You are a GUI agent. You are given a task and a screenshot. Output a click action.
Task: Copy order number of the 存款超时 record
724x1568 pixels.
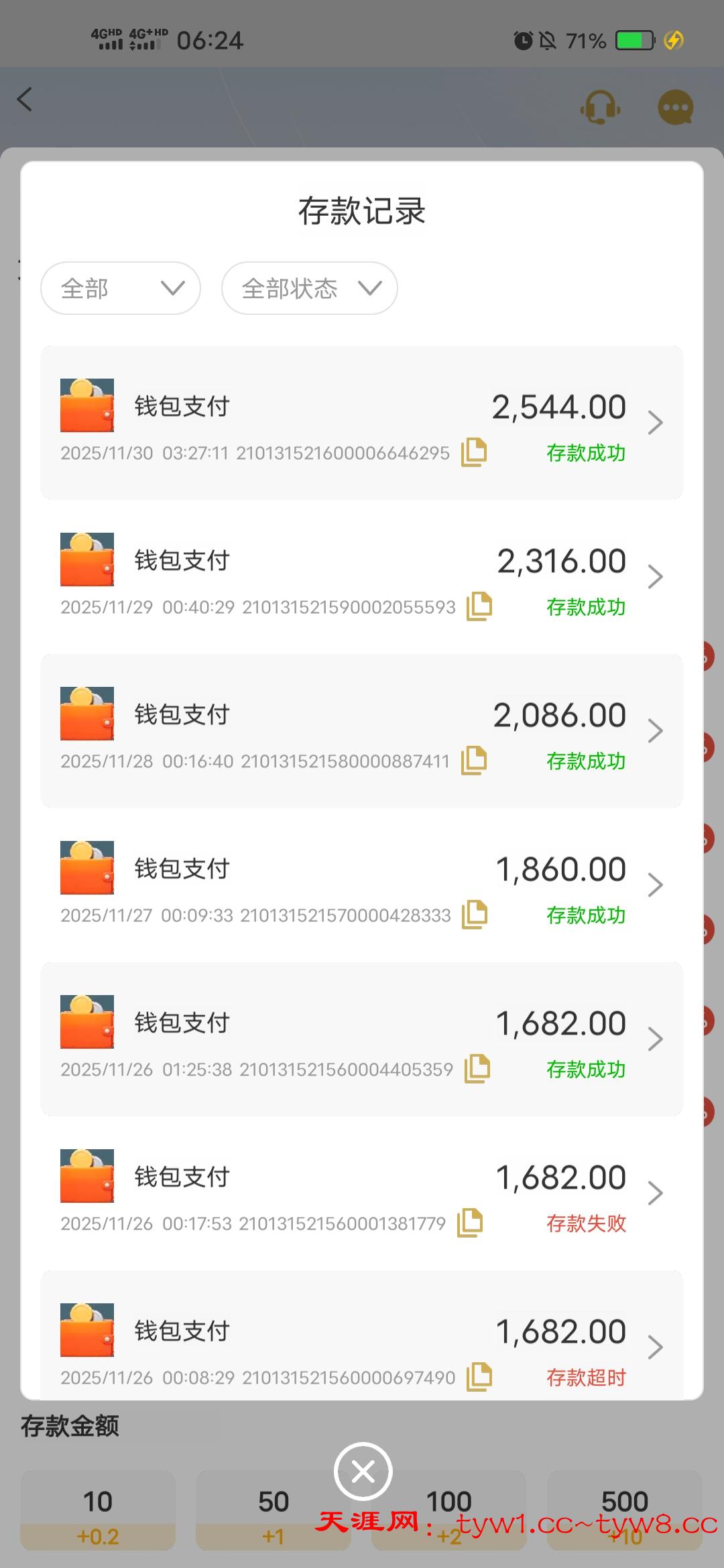coord(479,1377)
